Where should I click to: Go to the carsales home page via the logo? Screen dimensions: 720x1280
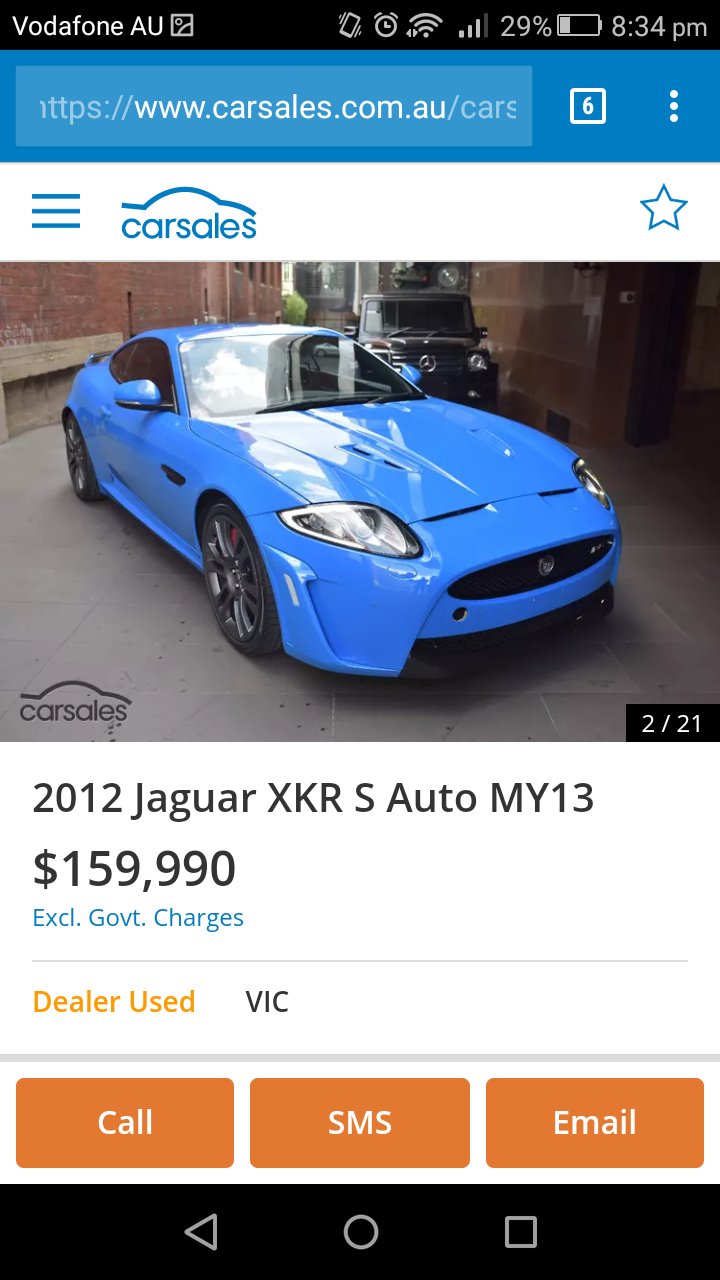click(189, 213)
